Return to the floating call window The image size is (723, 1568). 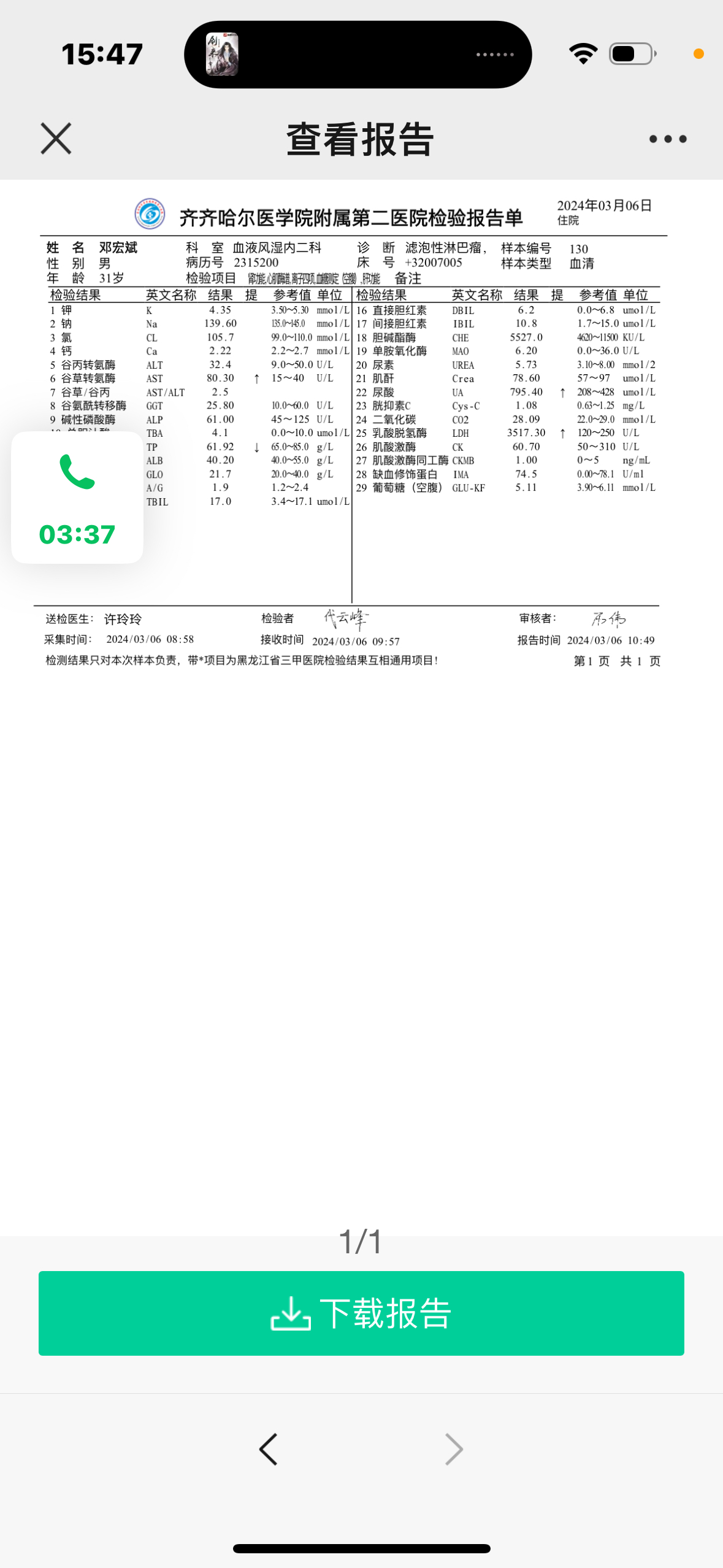coord(77,498)
